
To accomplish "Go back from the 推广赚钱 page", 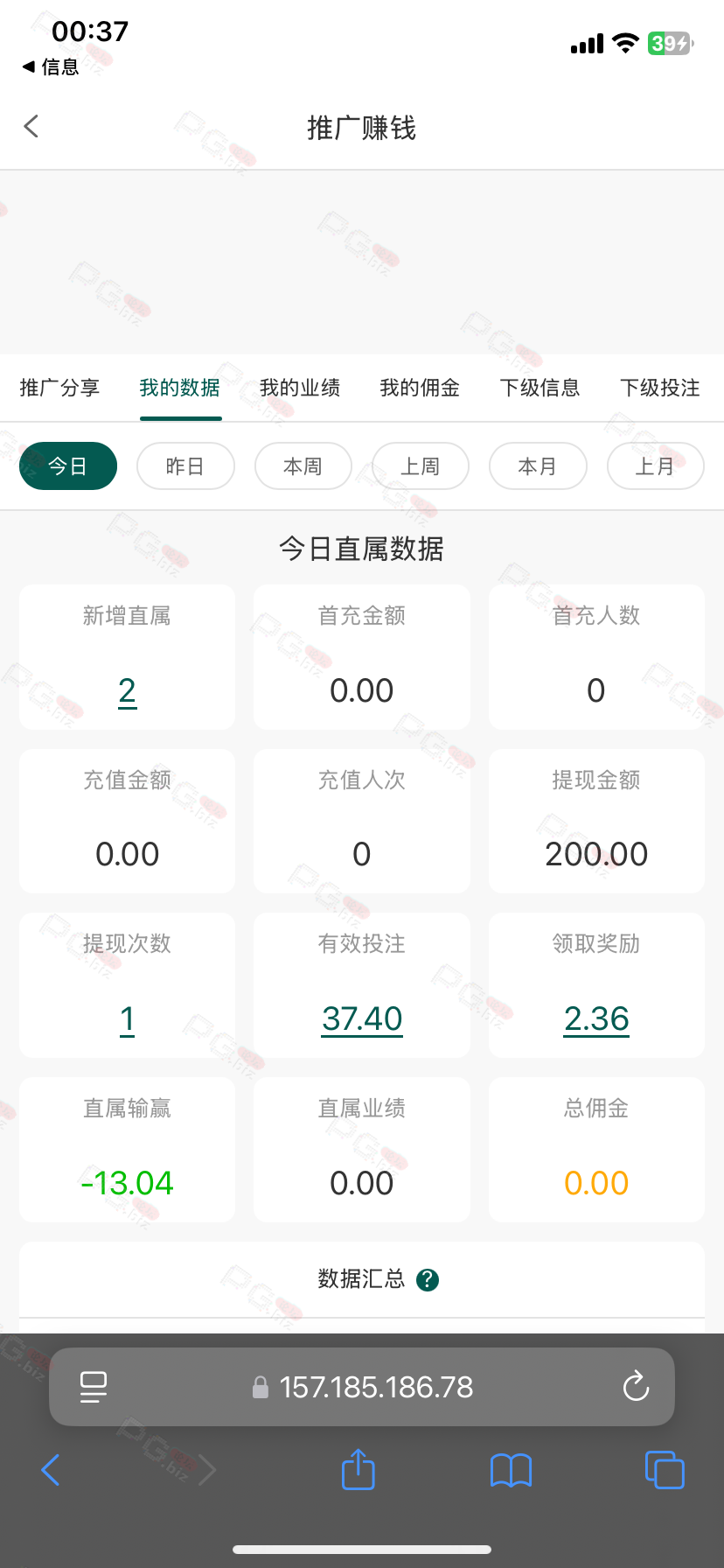I will 31,127.
